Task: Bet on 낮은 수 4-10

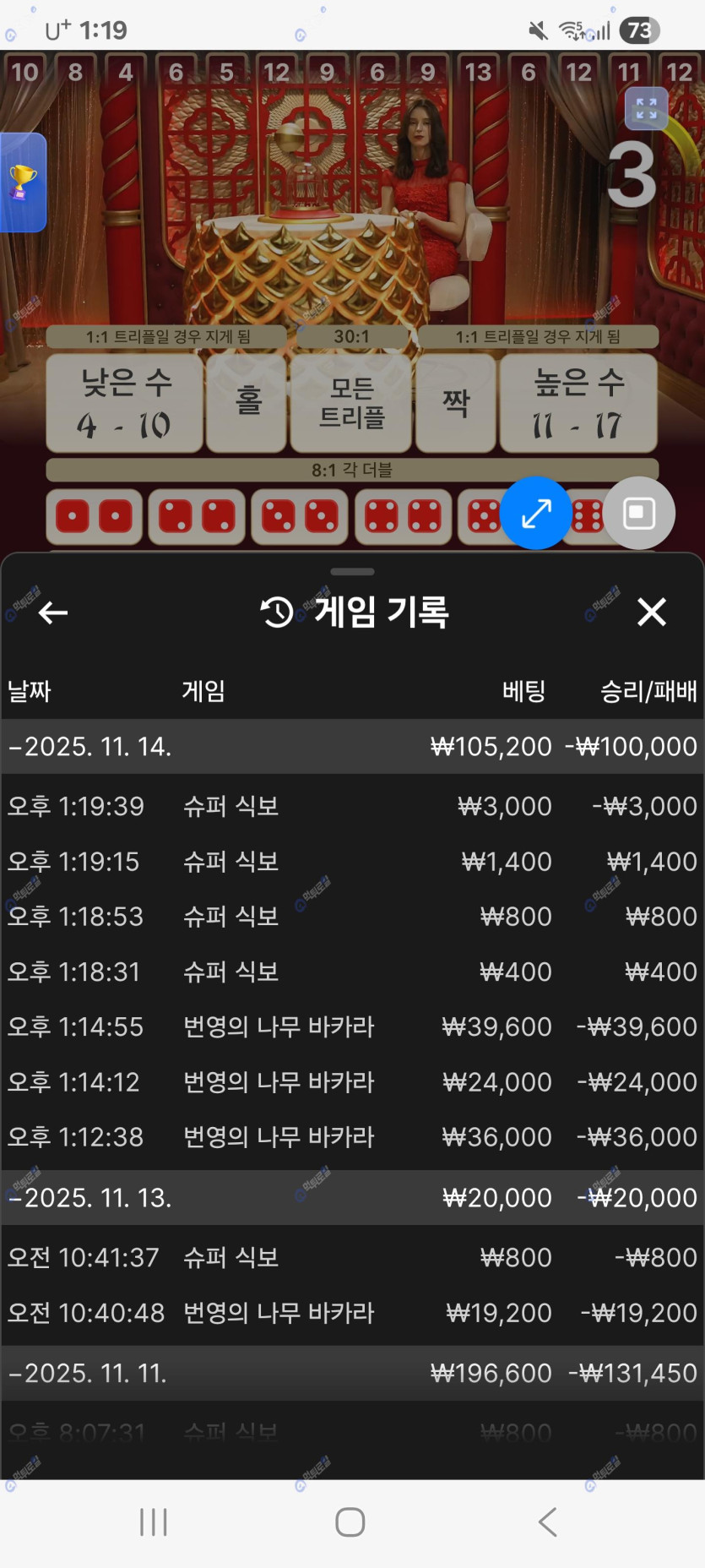Action: (125, 403)
